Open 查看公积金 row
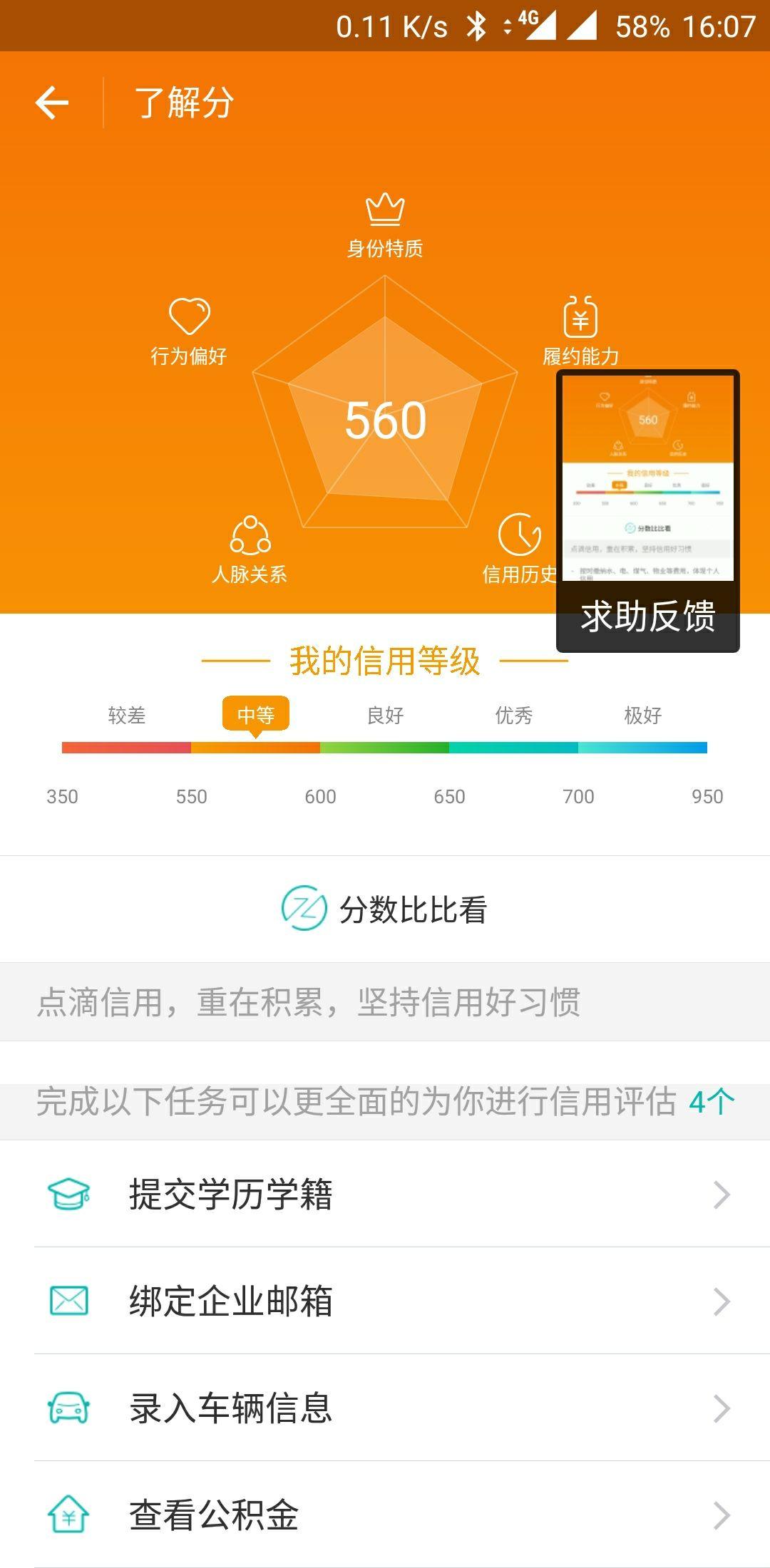Viewport: 770px width, 1568px height. pyautogui.click(x=385, y=1515)
